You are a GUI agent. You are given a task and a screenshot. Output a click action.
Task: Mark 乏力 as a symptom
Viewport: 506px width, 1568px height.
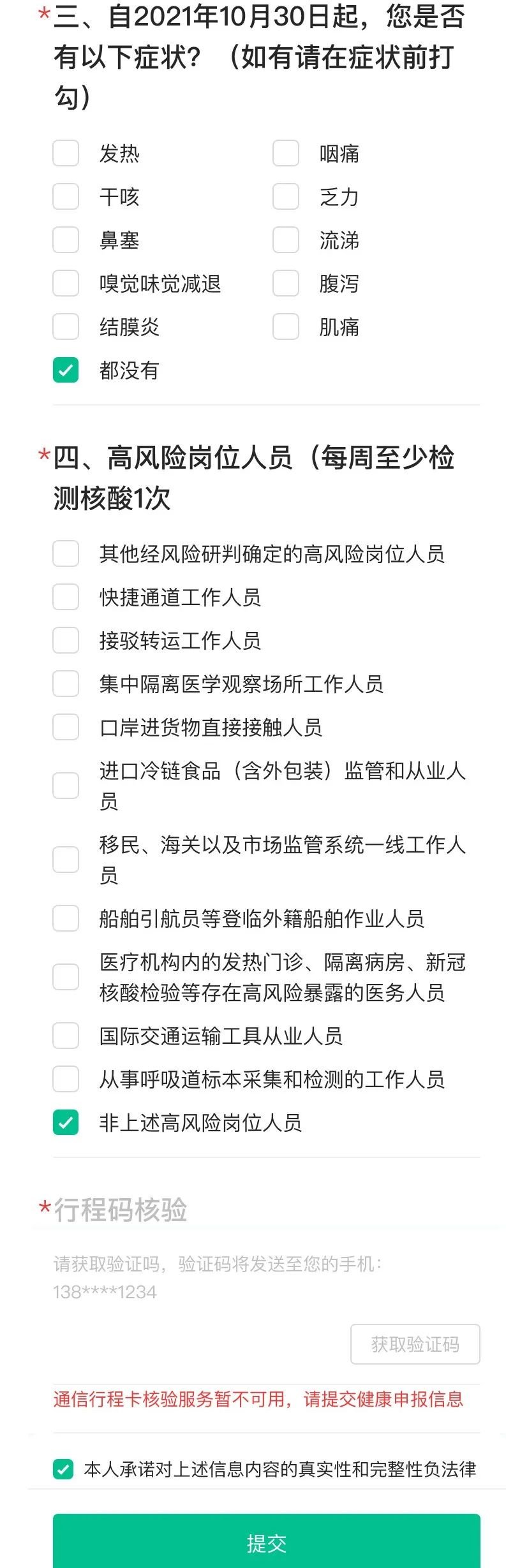click(x=286, y=196)
